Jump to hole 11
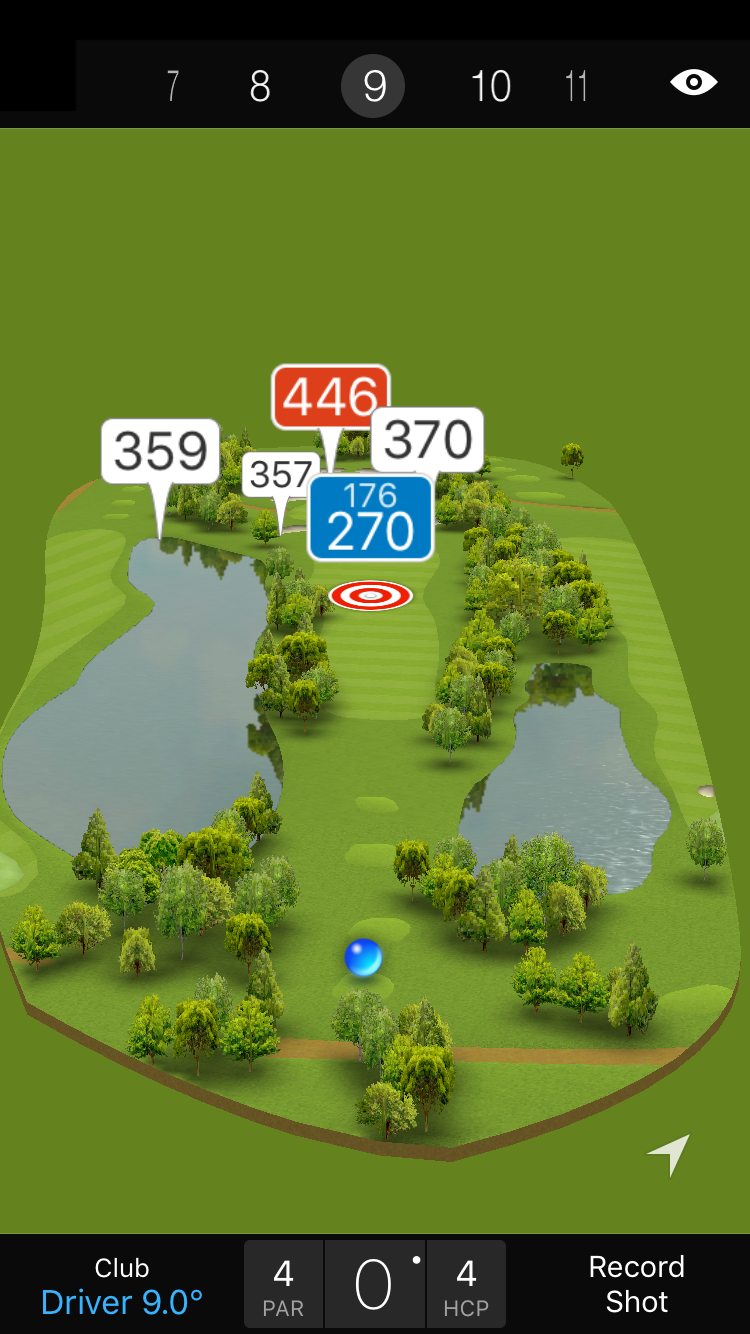This screenshot has width=750, height=1334. click(576, 86)
